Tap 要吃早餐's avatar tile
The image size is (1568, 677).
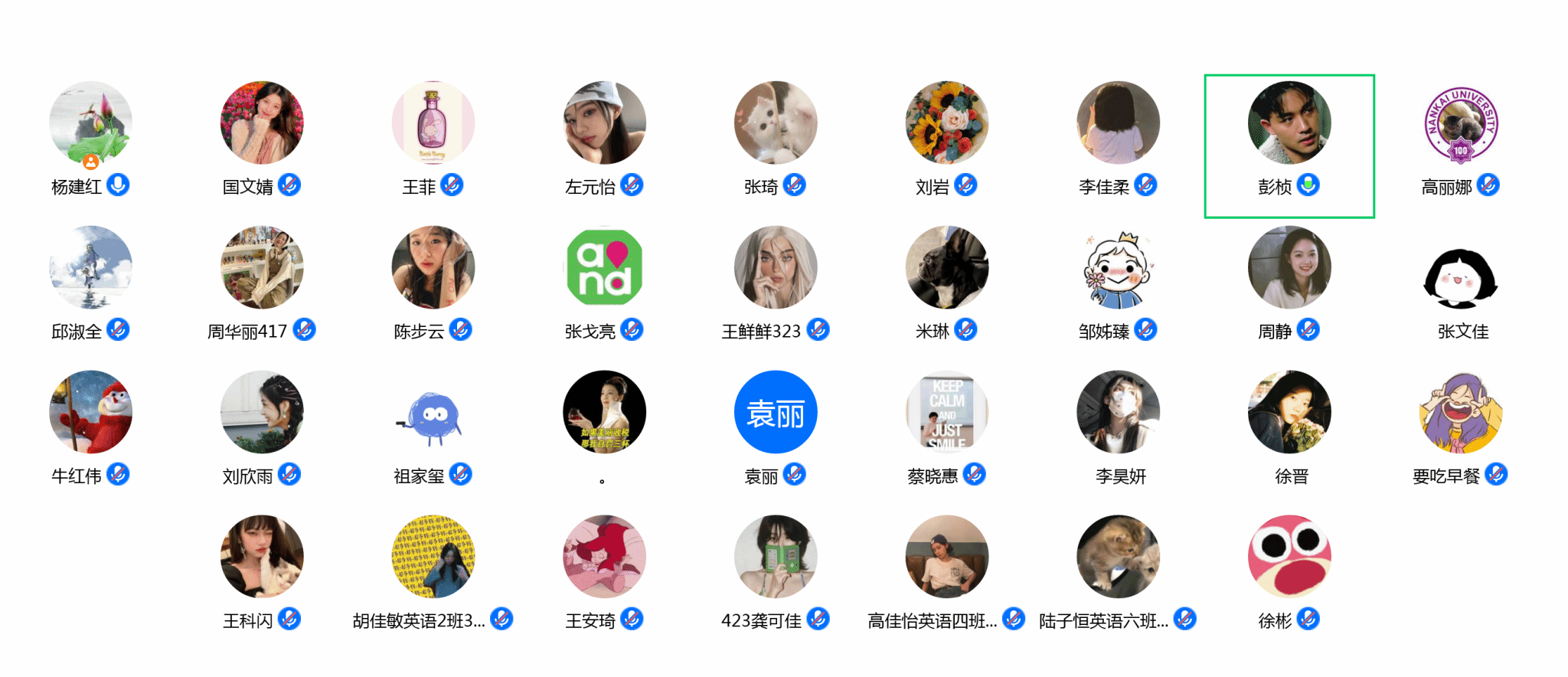[1461, 413]
